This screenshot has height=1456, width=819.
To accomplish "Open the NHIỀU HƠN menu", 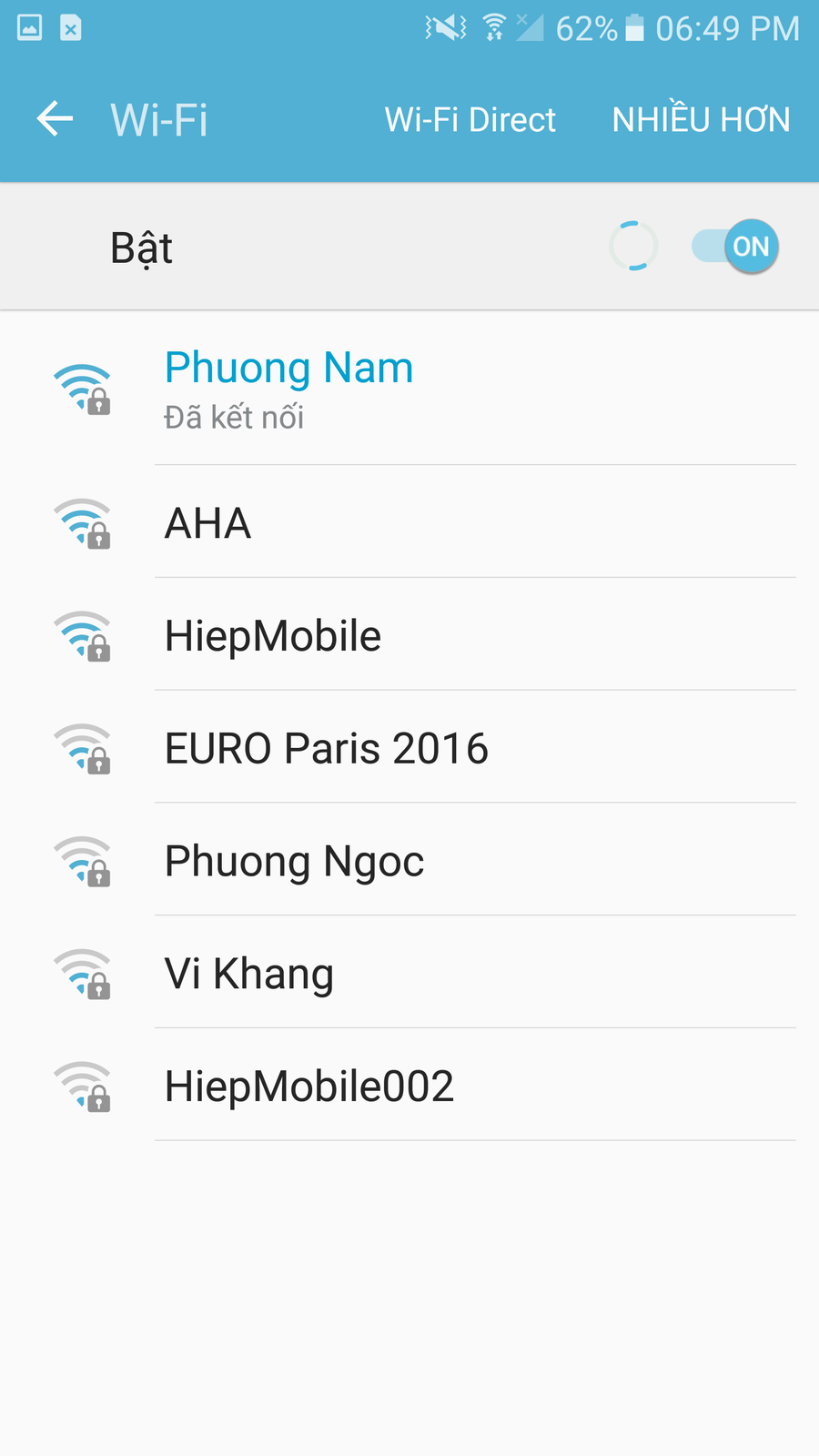I will pyautogui.click(x=701, y=120).
